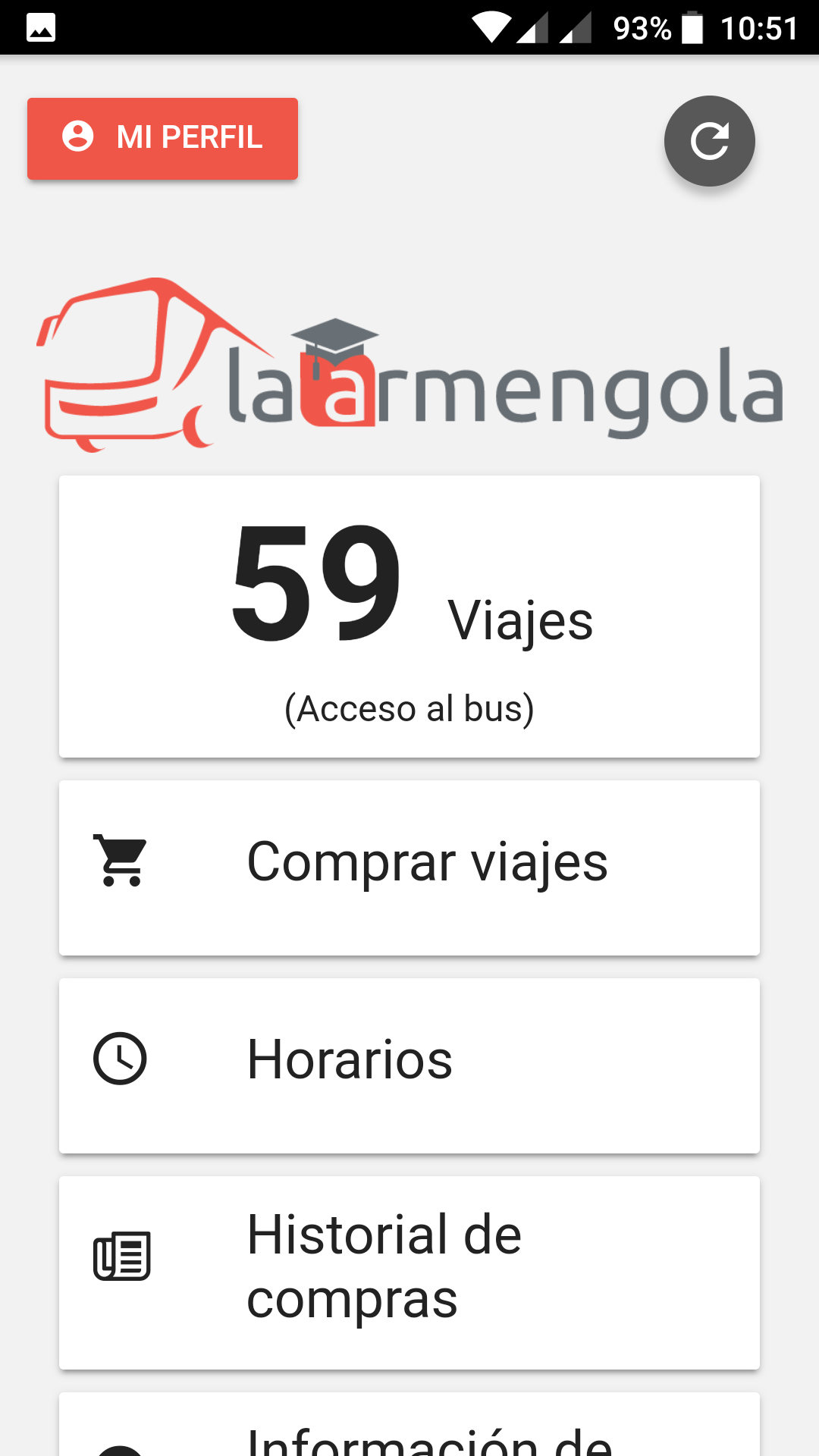View Historial de compras

tap(409, 1272)
